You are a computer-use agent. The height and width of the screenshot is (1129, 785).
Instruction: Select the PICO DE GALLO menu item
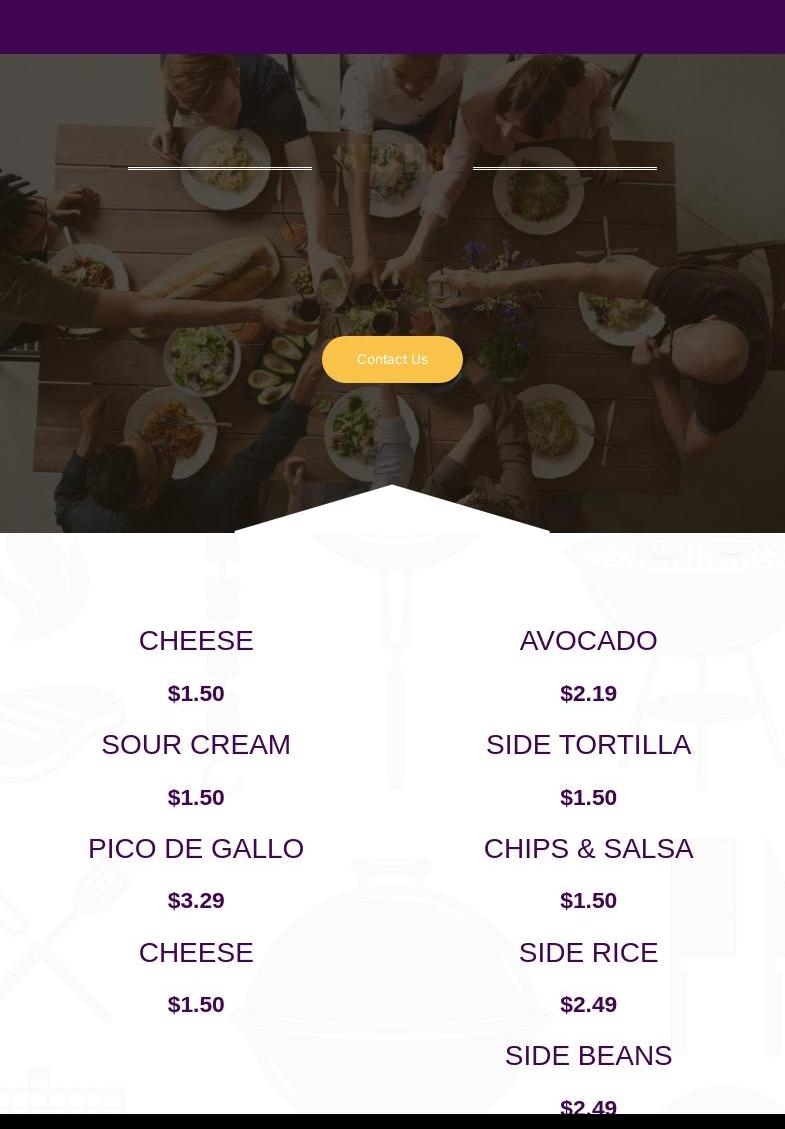point(196,848)
